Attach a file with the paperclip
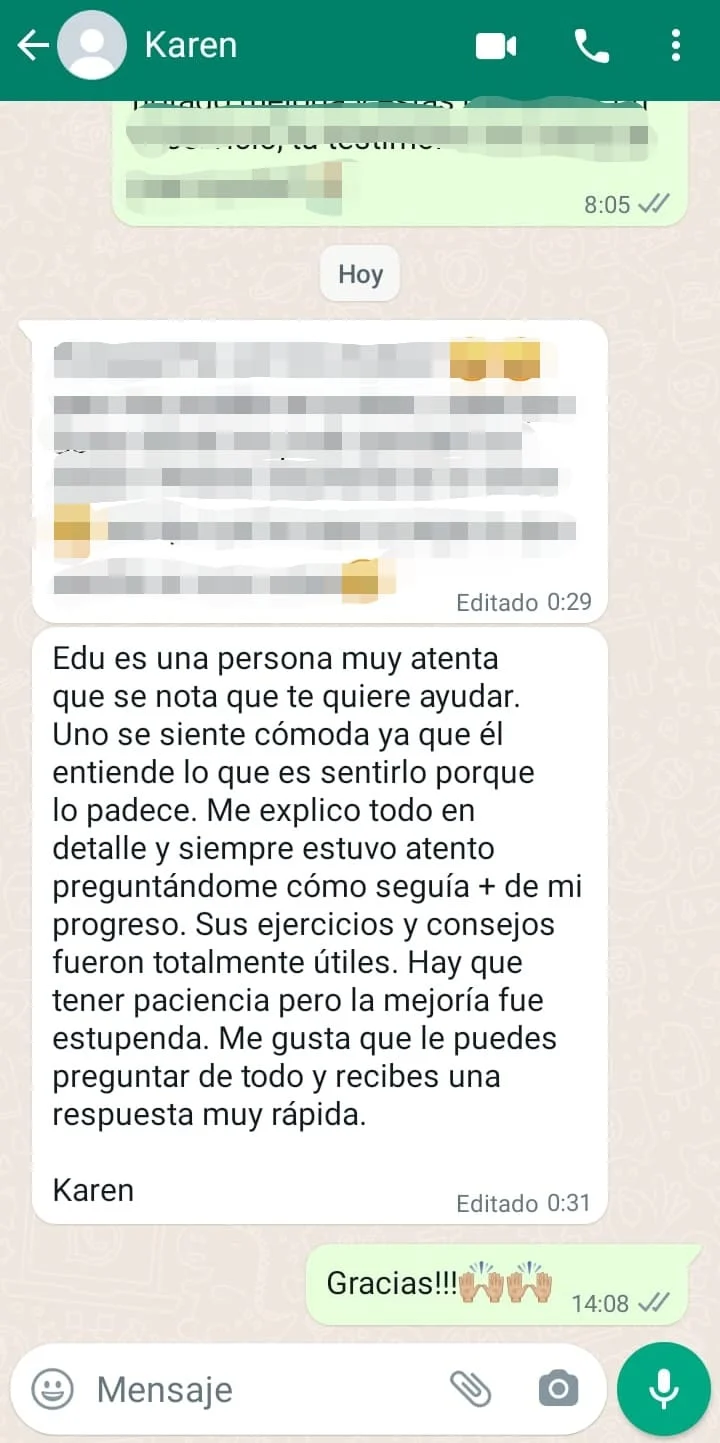 470,1389
